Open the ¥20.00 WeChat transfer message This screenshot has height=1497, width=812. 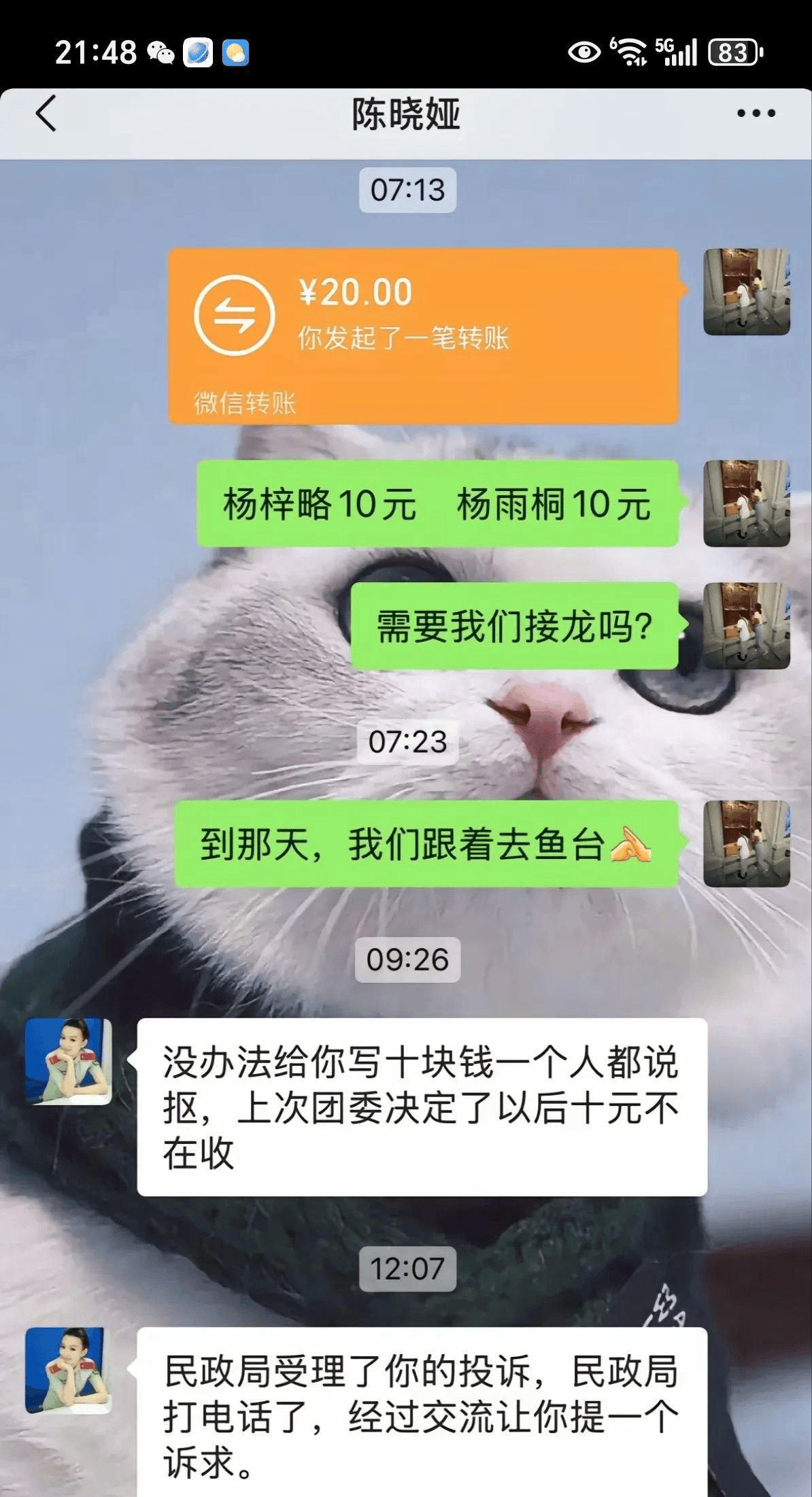coord(423,336)
